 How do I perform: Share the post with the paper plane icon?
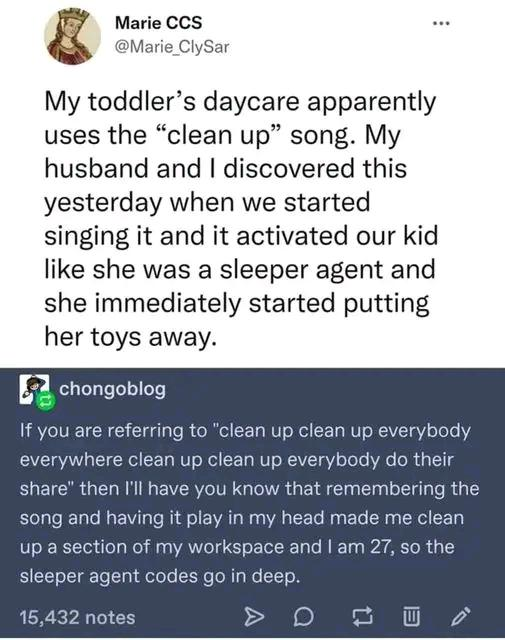pos(253,616)
